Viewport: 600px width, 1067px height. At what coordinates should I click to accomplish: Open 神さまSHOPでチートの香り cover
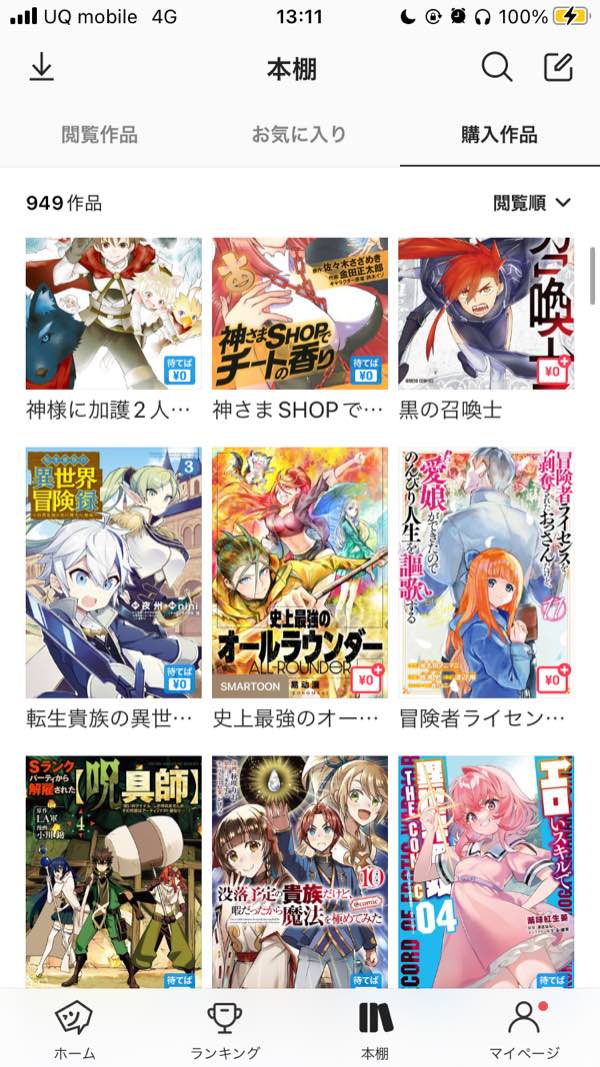coord(299,314)
